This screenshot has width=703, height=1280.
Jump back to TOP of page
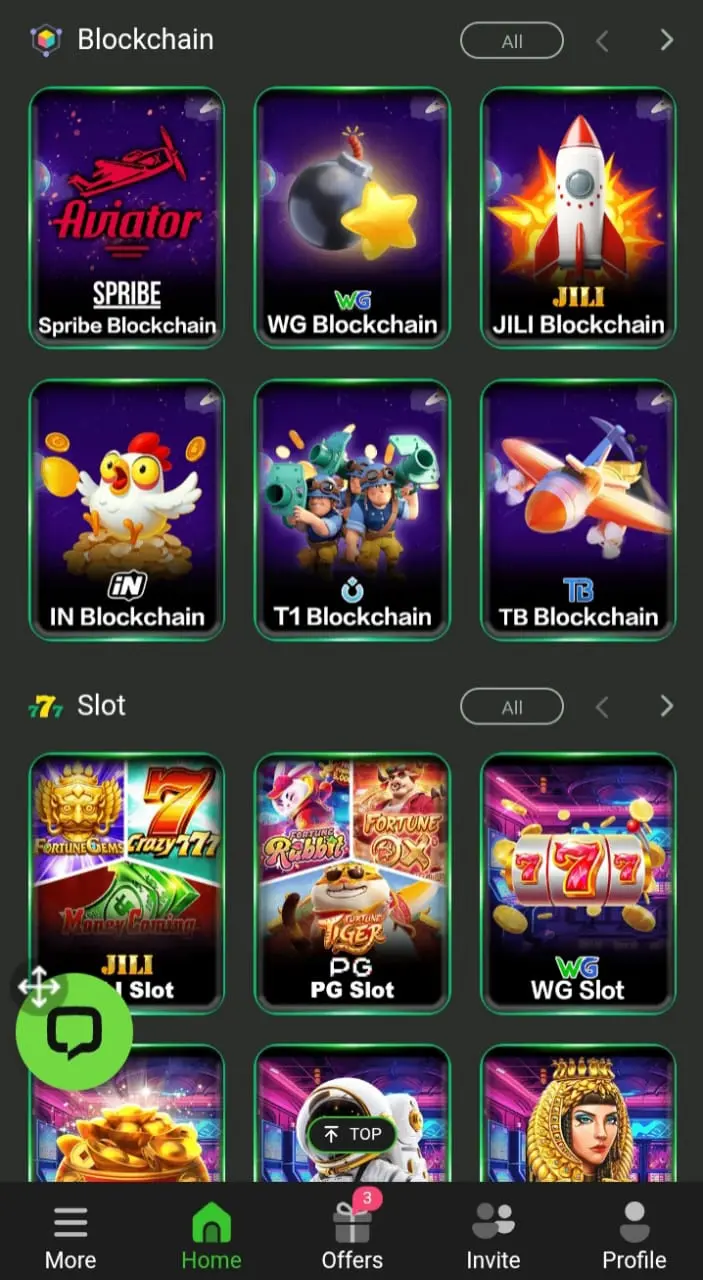[x=352, y=1134]
